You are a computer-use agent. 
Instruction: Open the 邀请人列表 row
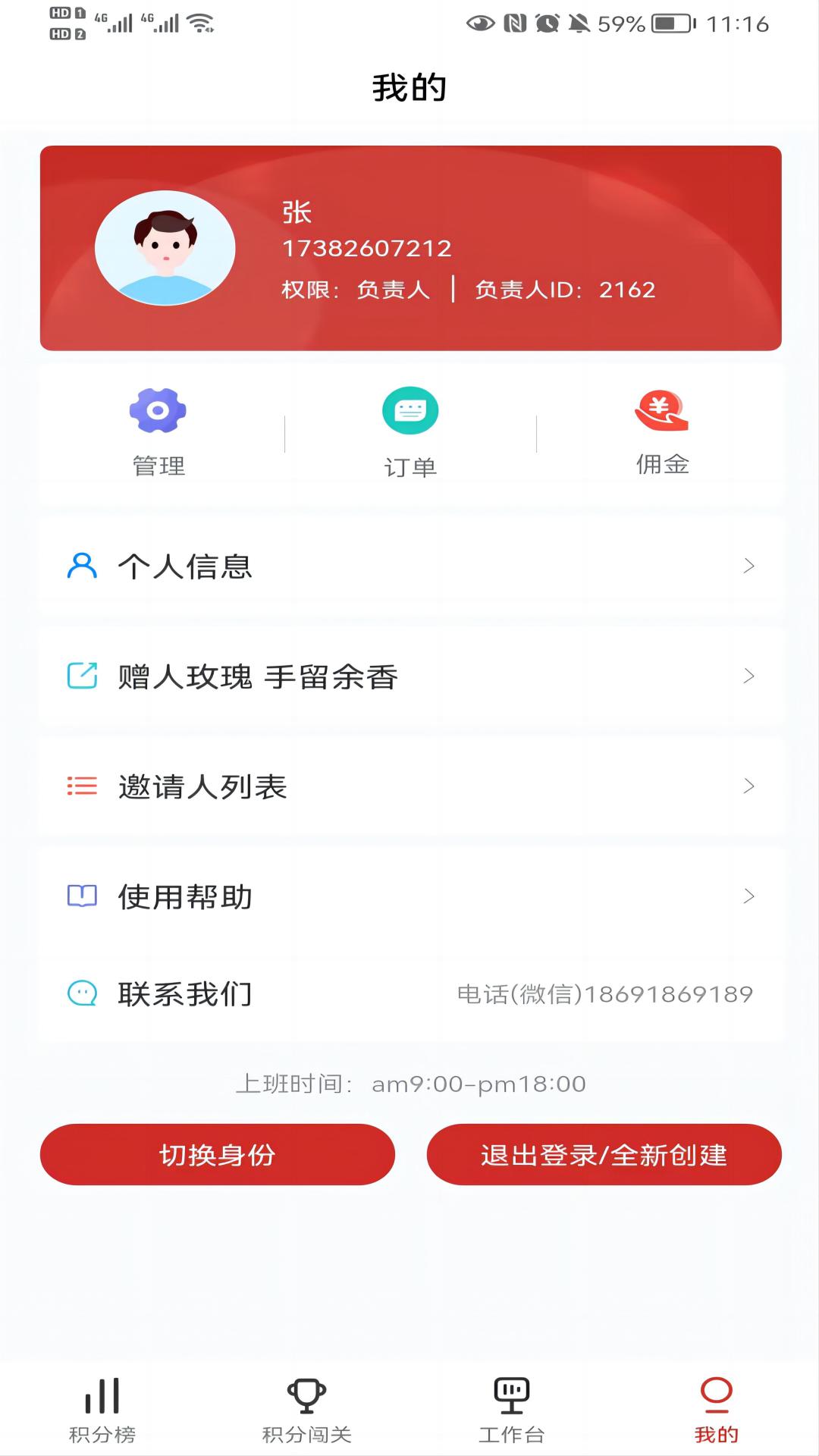pos(410,786)
